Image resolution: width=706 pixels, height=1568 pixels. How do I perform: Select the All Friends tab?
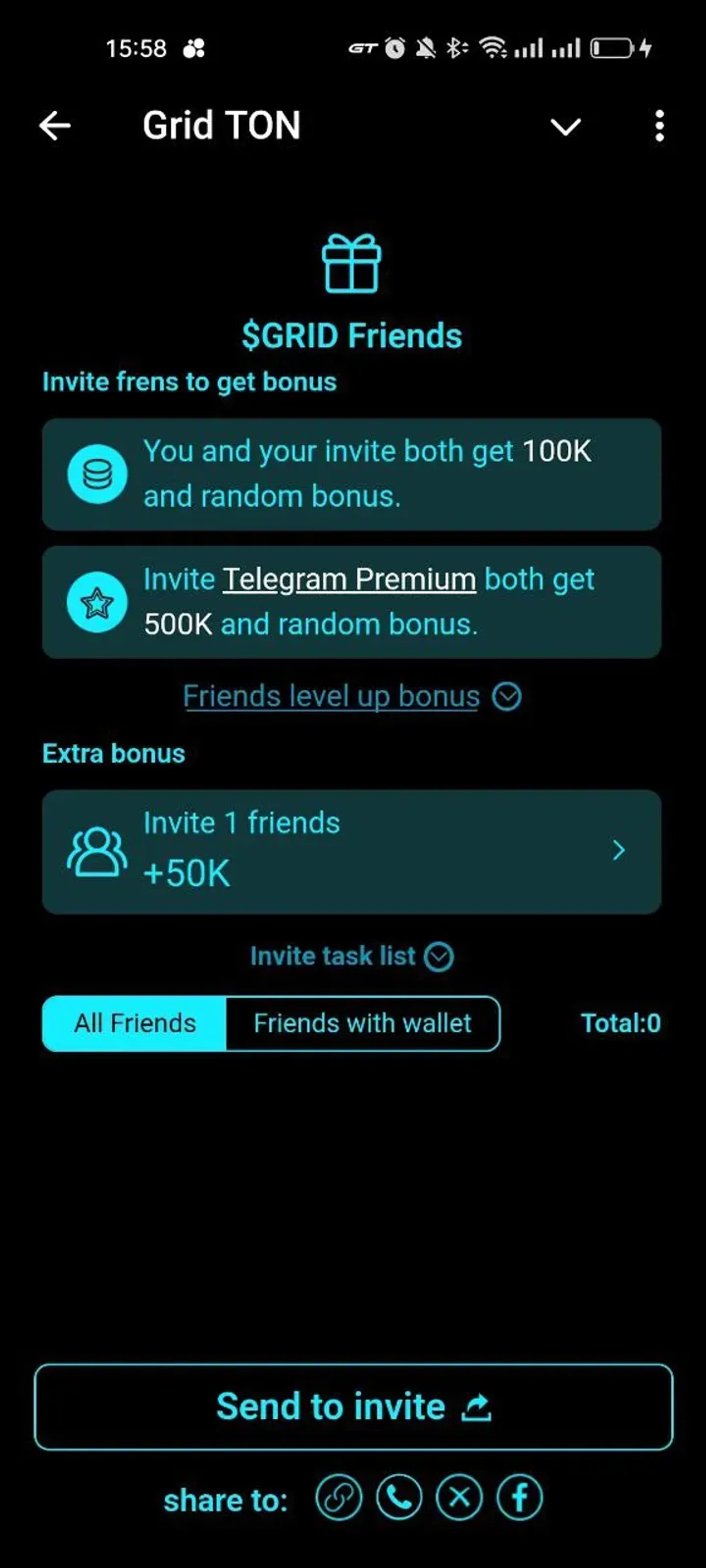(135, 1023)
